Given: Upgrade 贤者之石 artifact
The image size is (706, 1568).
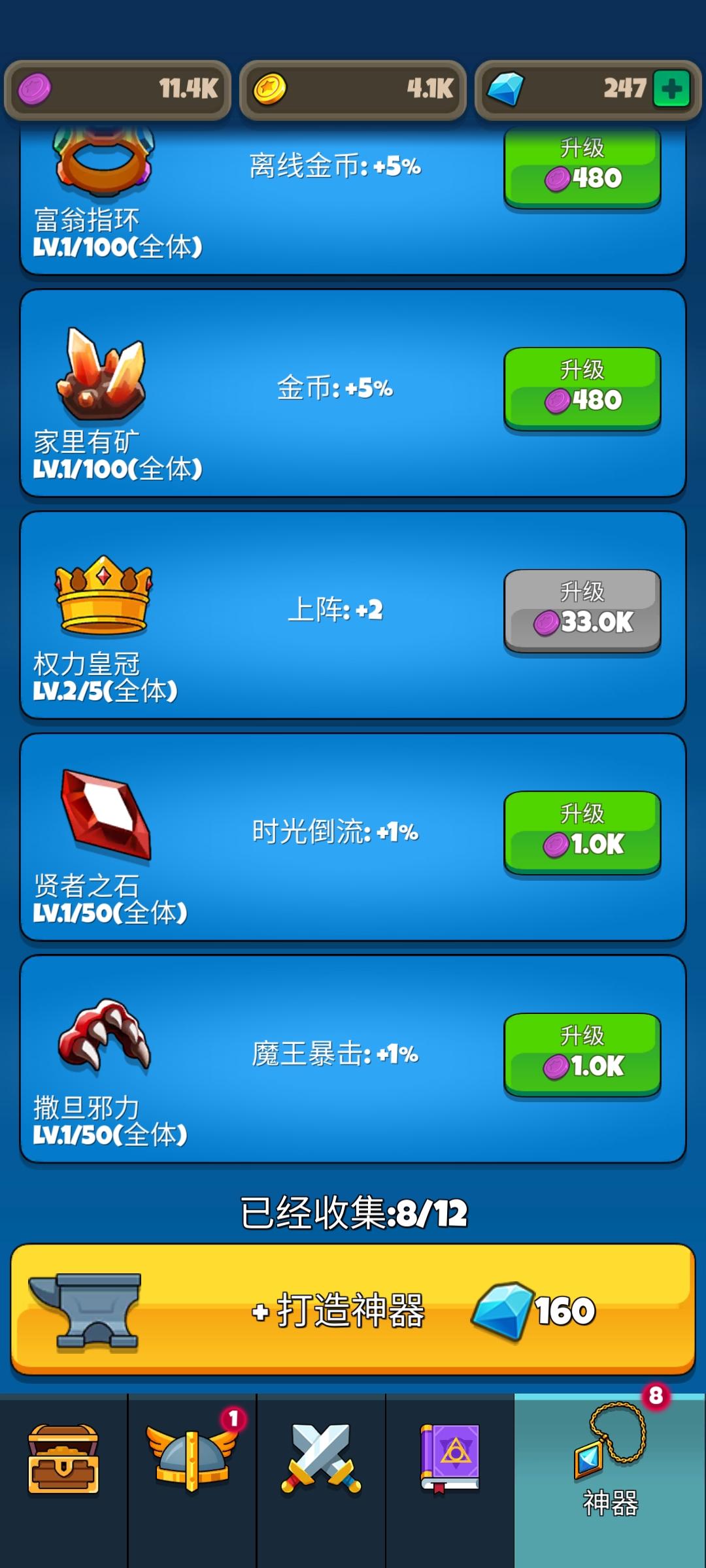Looking at the screenshot, I should tap(582, 832).
